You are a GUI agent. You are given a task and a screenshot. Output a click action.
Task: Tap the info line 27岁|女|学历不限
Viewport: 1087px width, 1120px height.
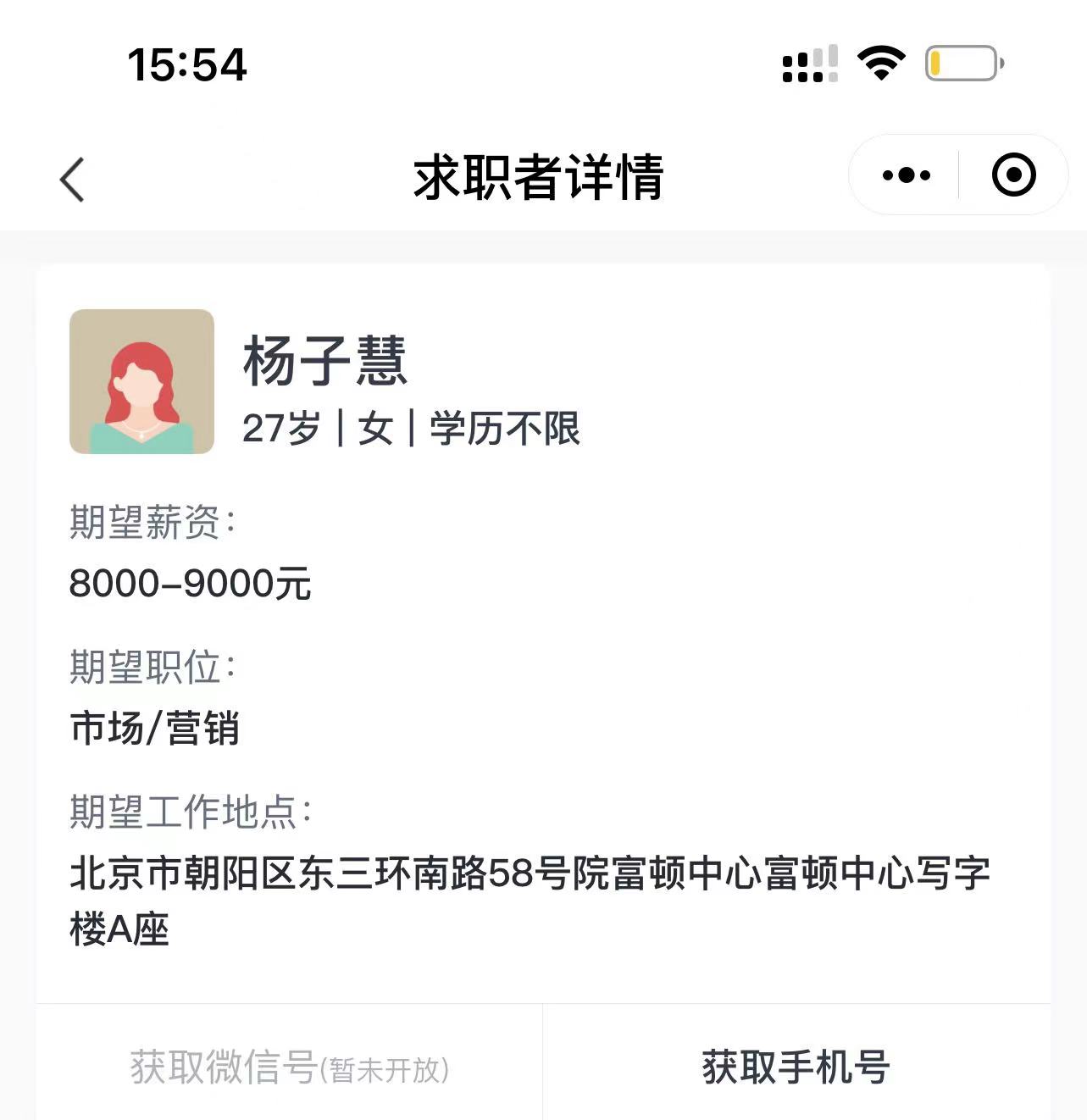pos(411,430)
